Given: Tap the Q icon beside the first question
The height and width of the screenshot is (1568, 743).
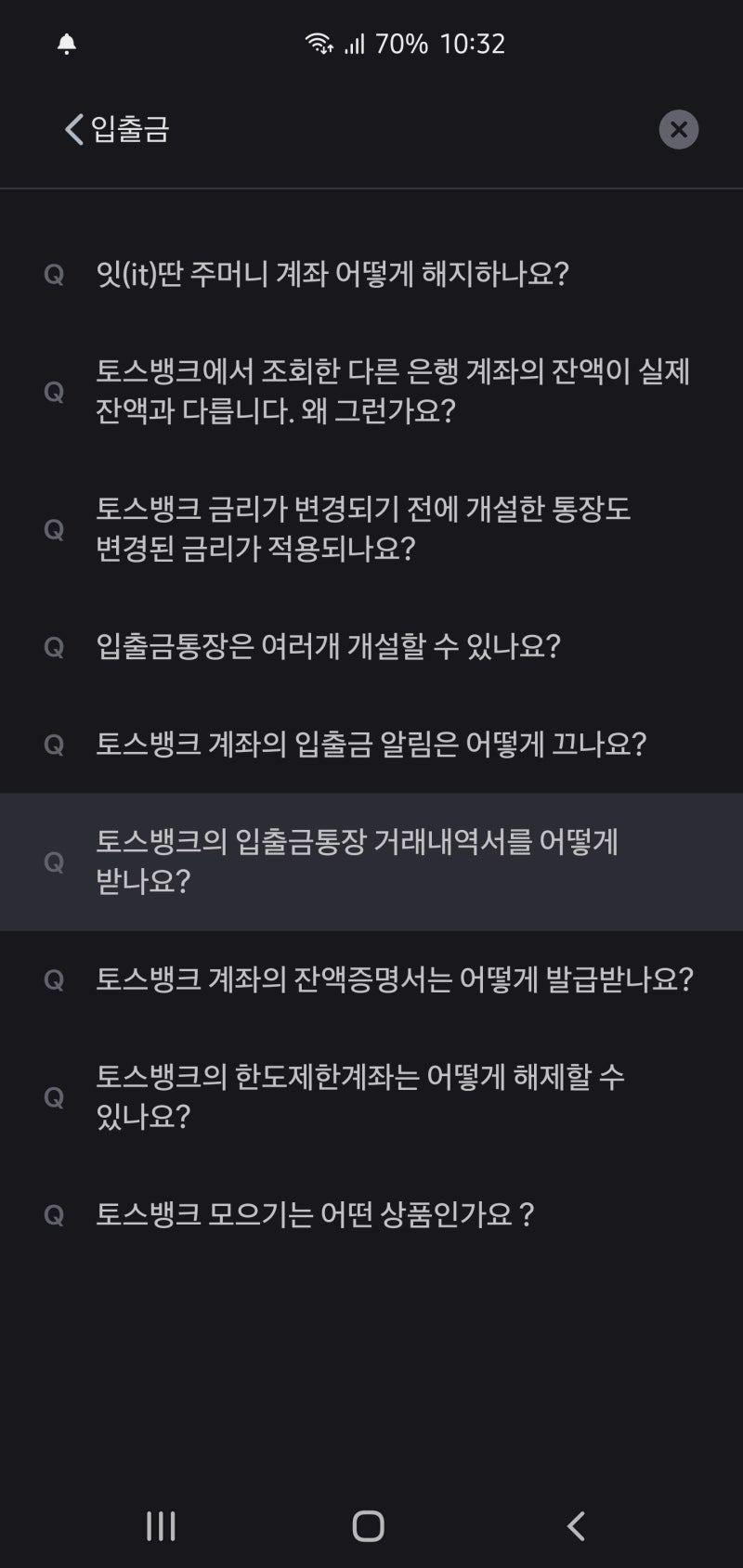Looking at the screenshot, I should point(54,274).
